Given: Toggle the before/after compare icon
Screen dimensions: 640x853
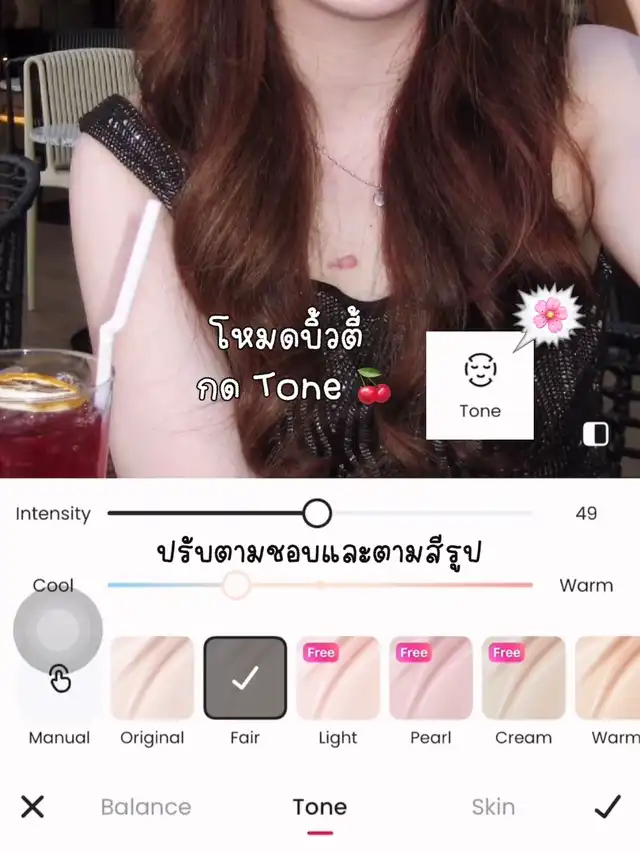Looking at the screenshot, I should pos(596,433).
